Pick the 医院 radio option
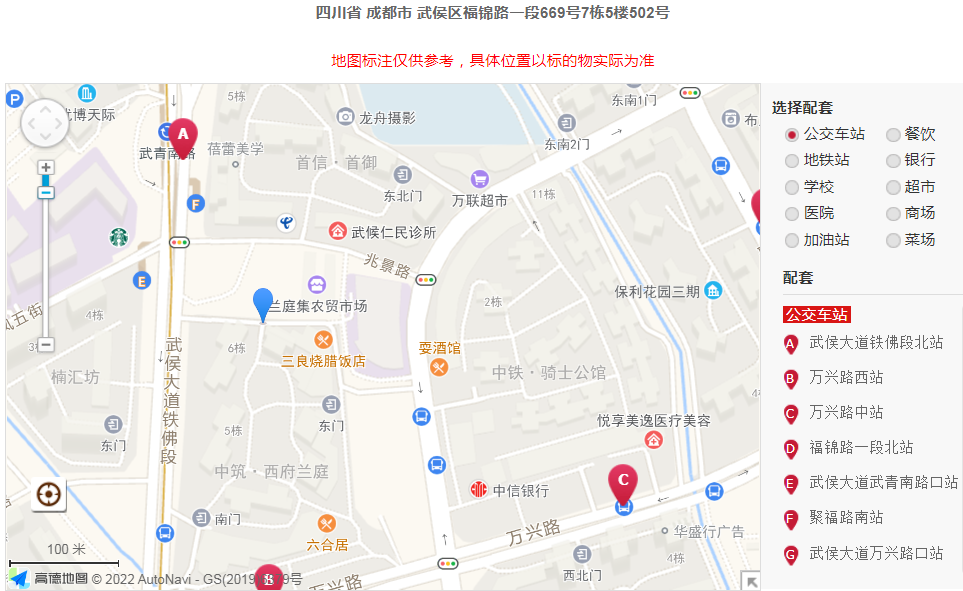The width and height of the screenshot is (963, 591). [792, 213]
